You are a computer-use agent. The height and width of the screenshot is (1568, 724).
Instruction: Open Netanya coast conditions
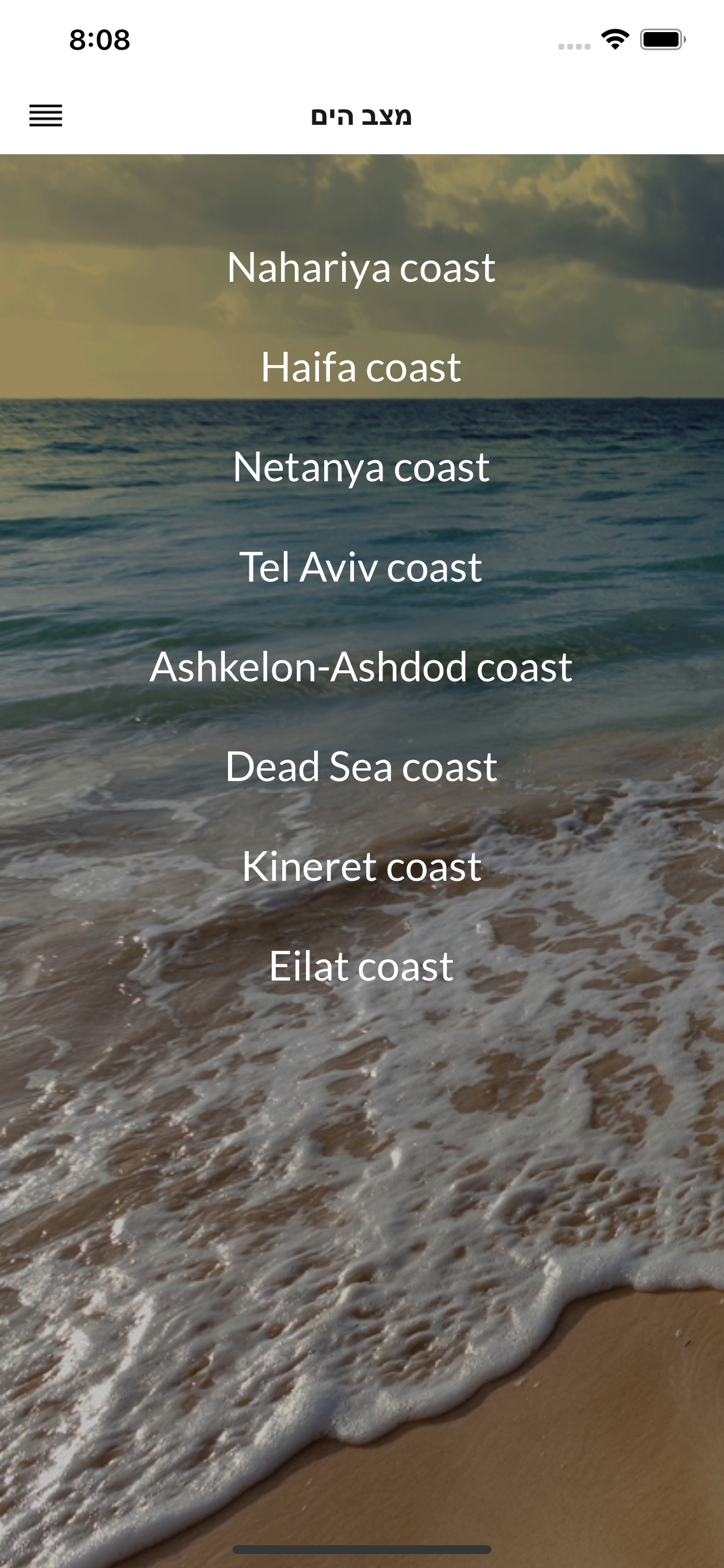tap(361, 466)
